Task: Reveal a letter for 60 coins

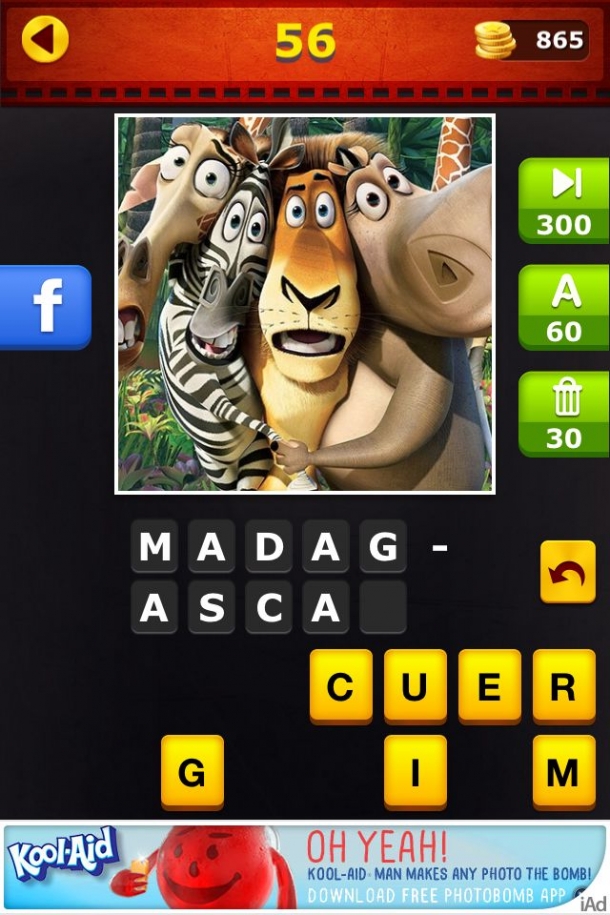Action: [x=563, y=307]
